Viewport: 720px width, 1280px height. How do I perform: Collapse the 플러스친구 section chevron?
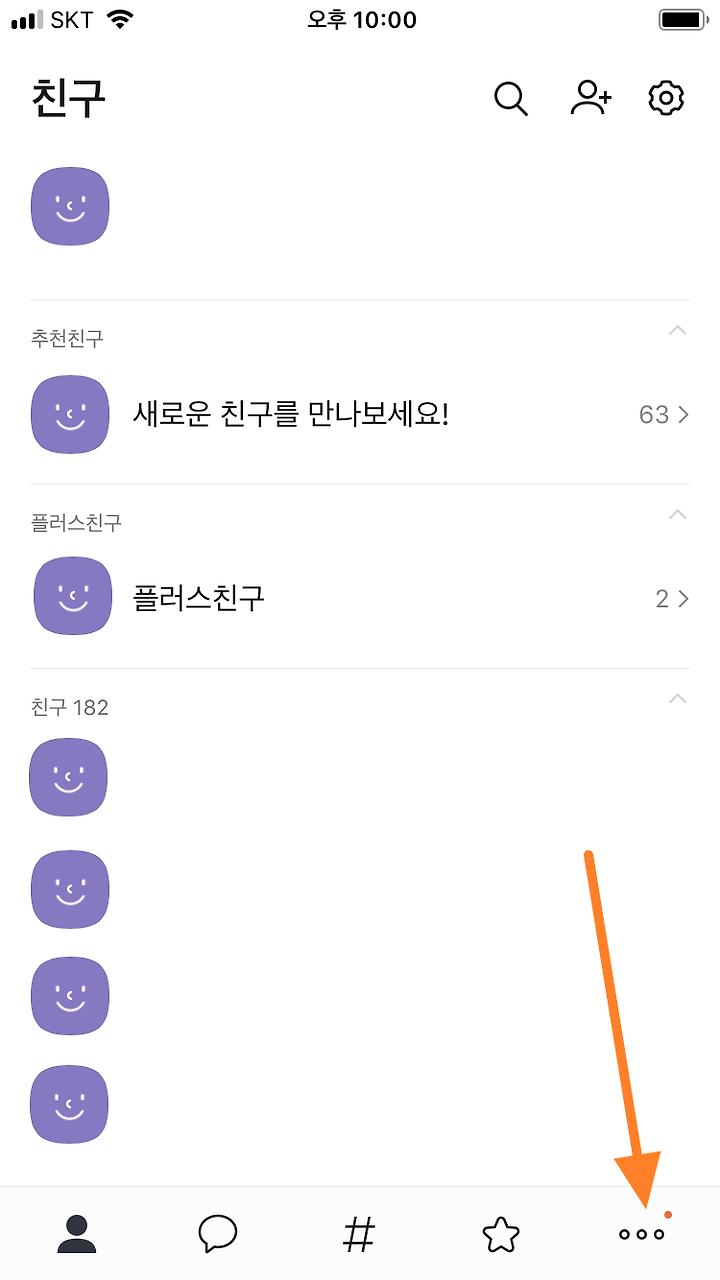click(678, 514)
